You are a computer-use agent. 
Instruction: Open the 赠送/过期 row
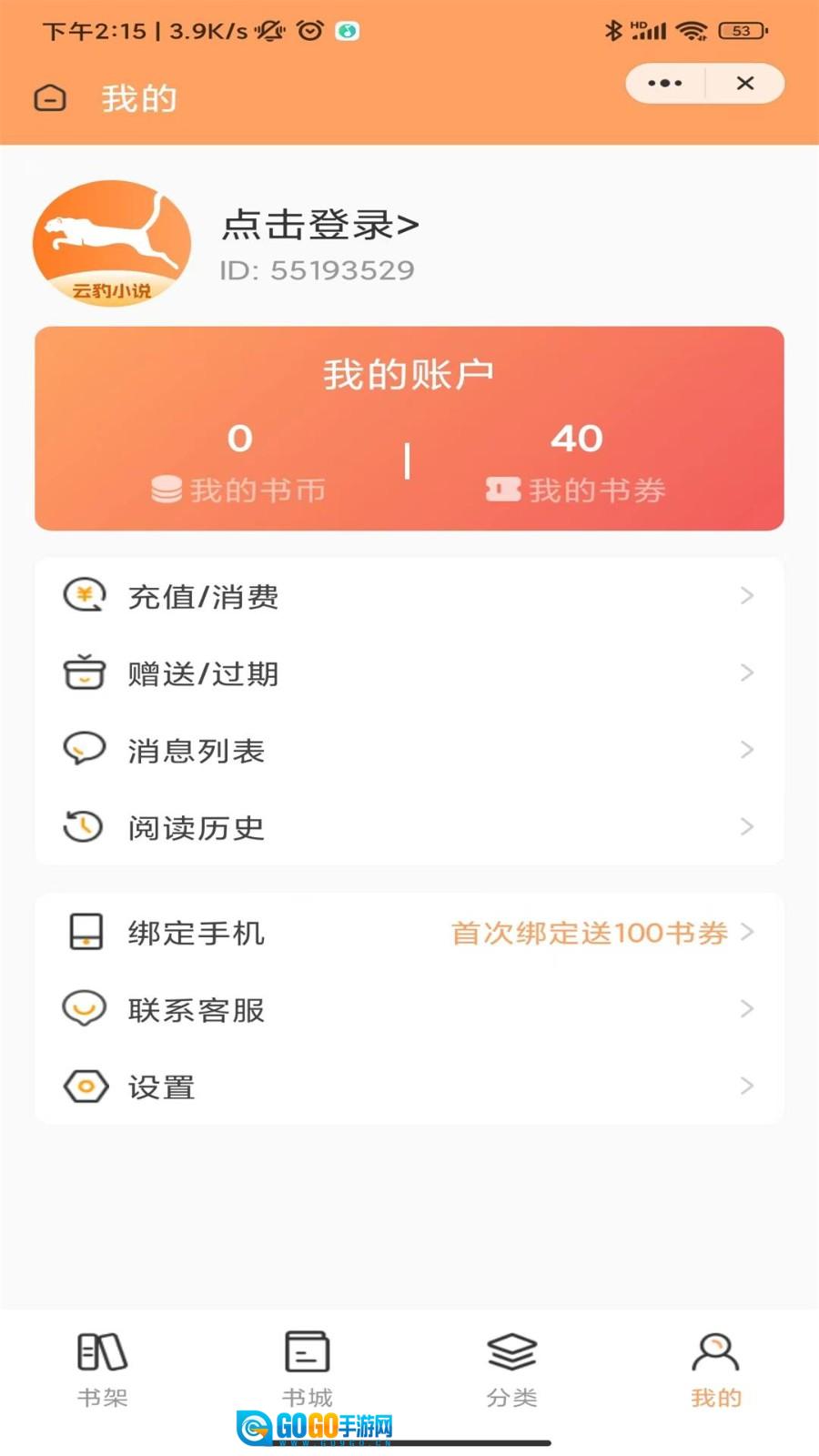[409, 673]
